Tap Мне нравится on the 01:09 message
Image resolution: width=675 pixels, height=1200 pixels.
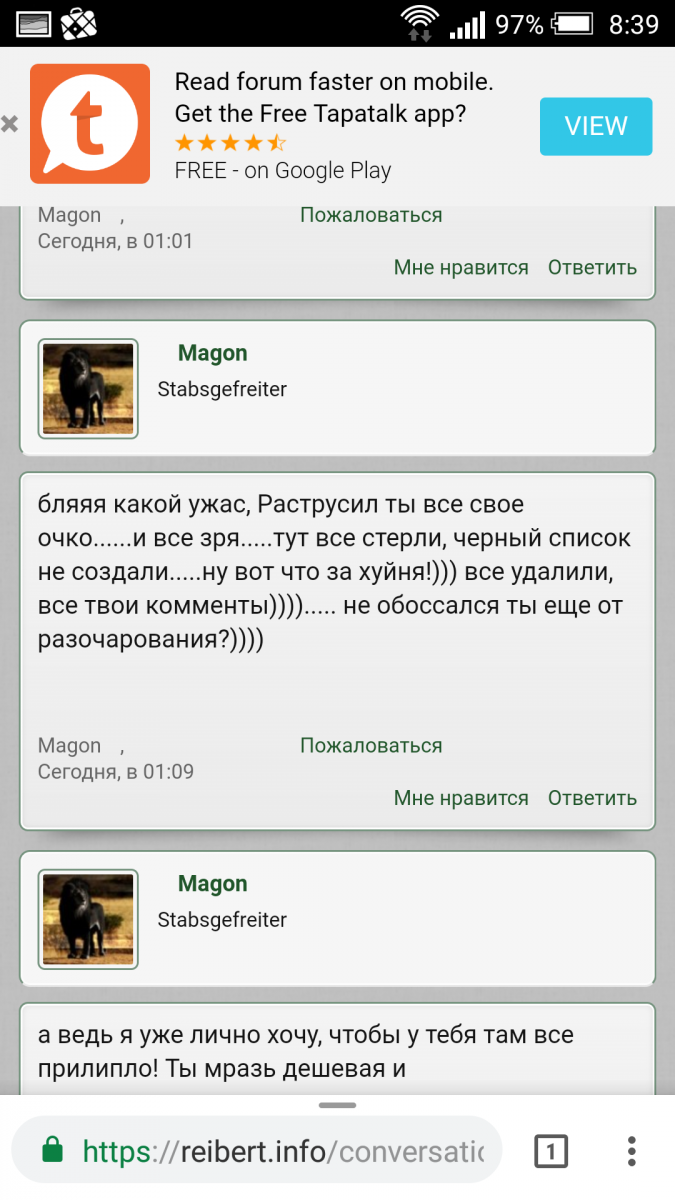tap(461, 798)
